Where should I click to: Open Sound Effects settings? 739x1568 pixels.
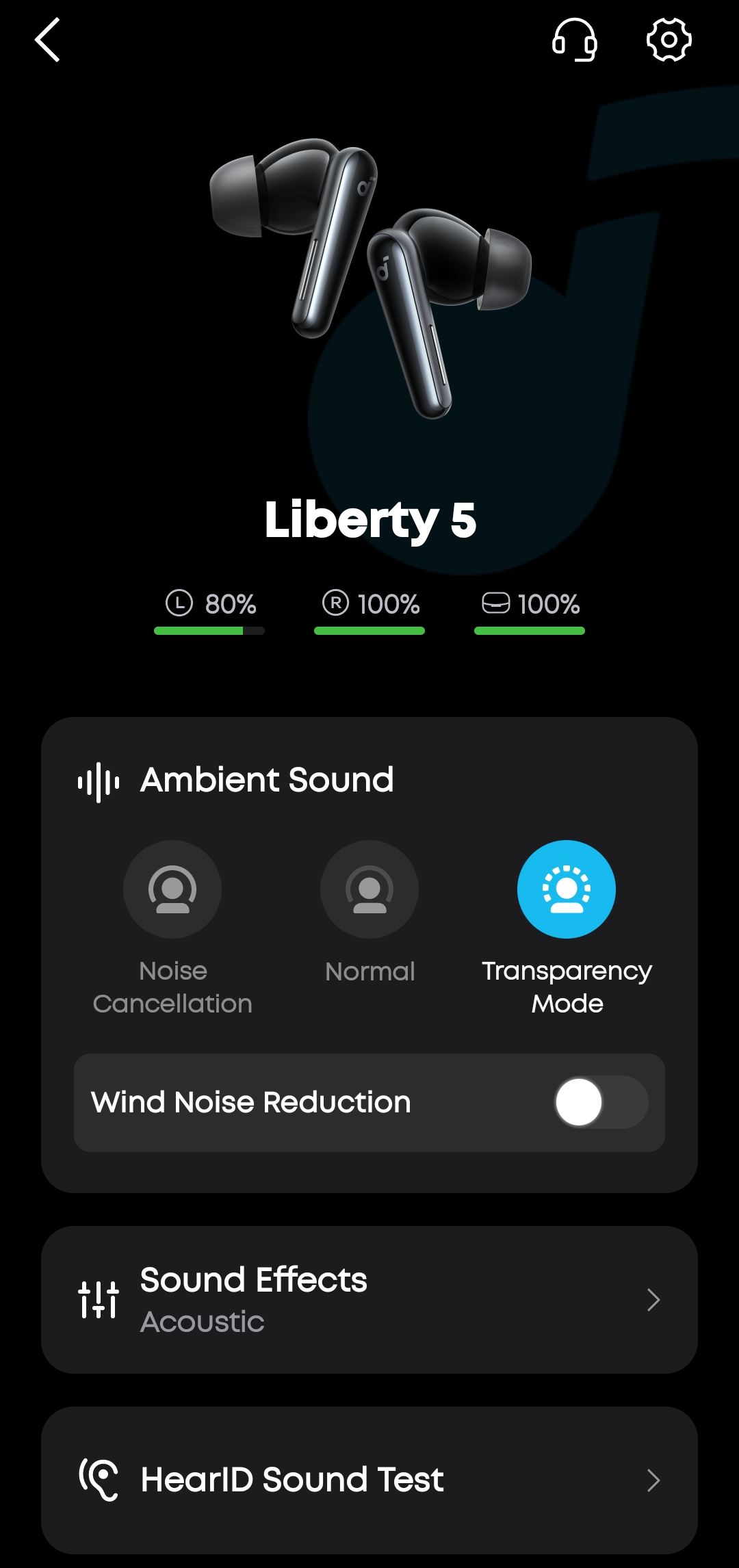coord(369,1300)
